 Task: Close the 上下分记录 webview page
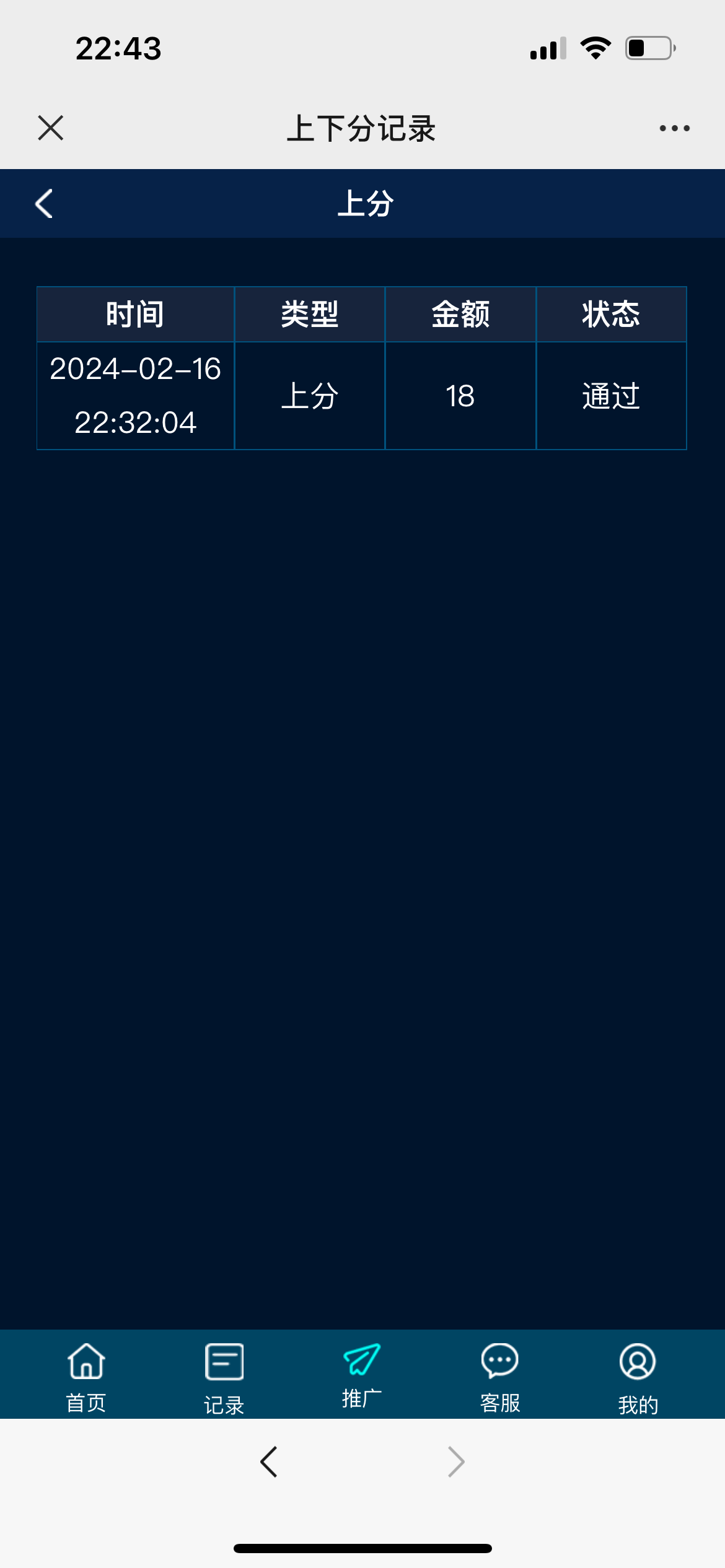point(50,128)
